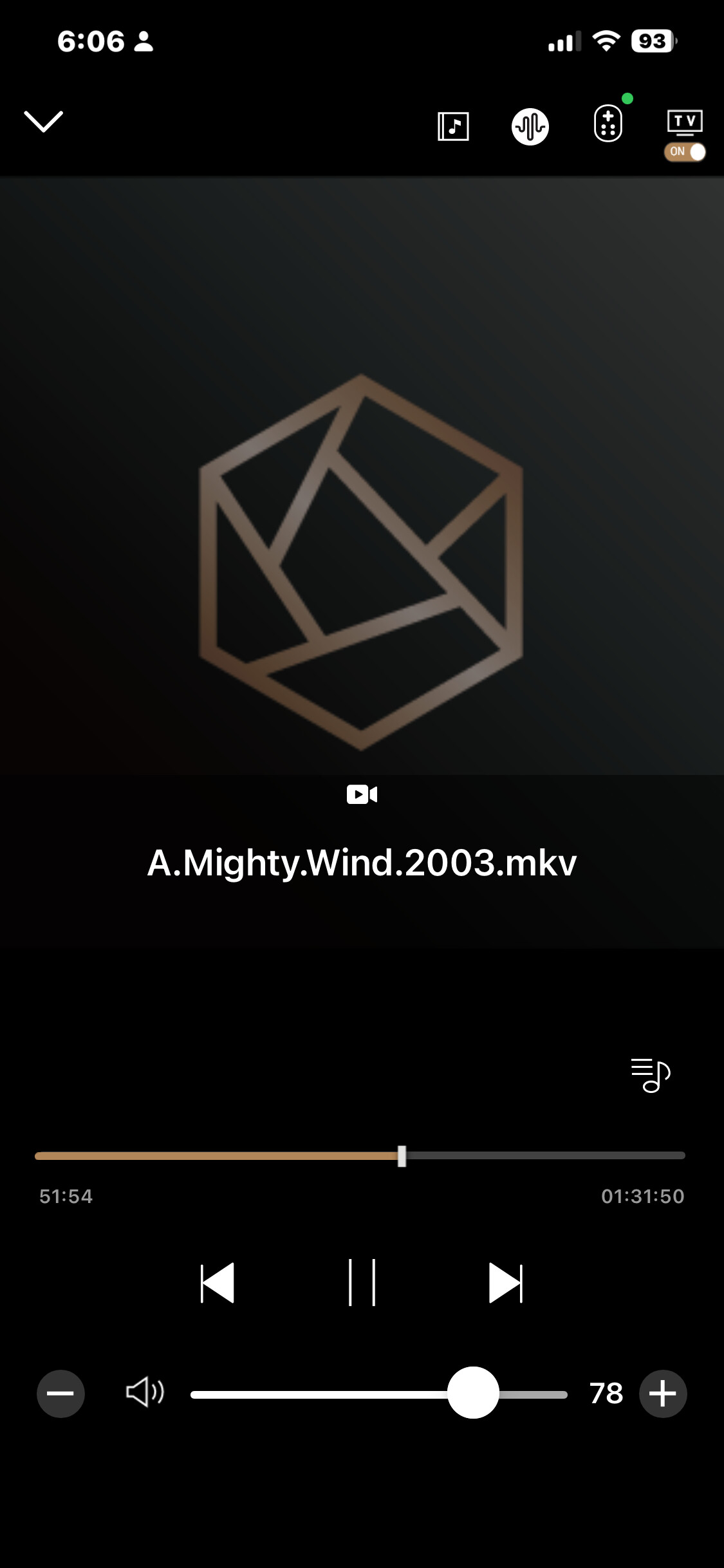Open the remote control icon
The image size is (724, 1568).
608,124
